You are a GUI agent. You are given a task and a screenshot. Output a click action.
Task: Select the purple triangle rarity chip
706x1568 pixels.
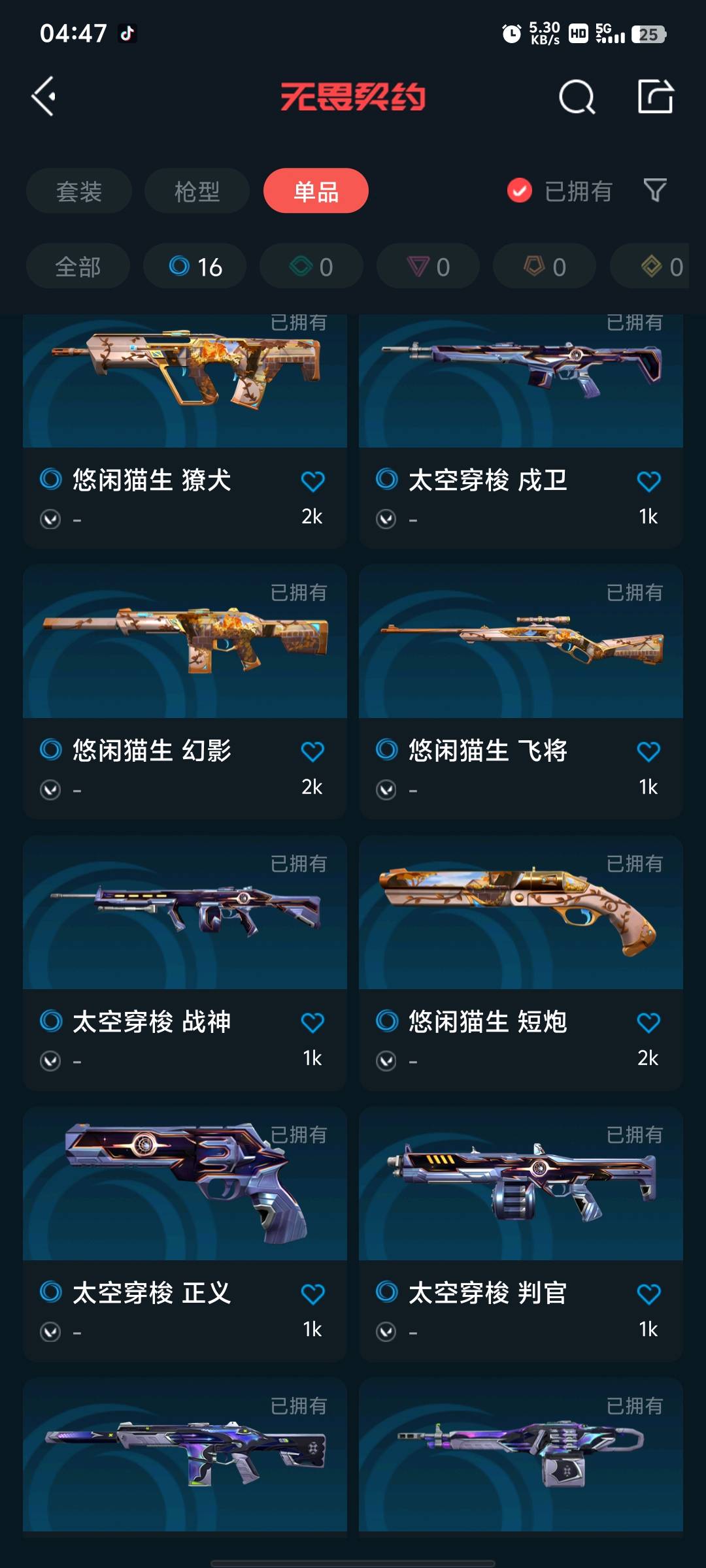coord(428,267)
